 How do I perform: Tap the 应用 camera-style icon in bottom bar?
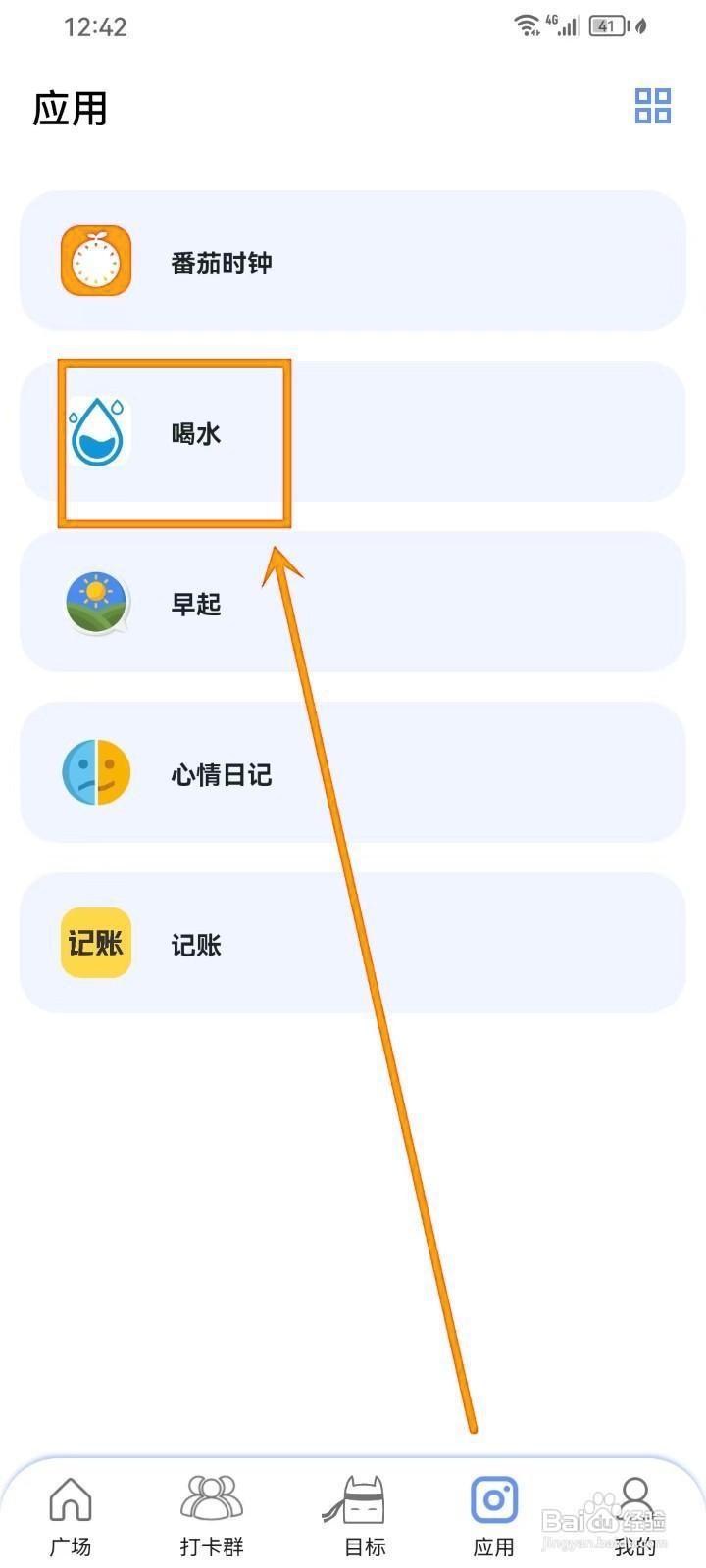click(x=493, y=1496)
